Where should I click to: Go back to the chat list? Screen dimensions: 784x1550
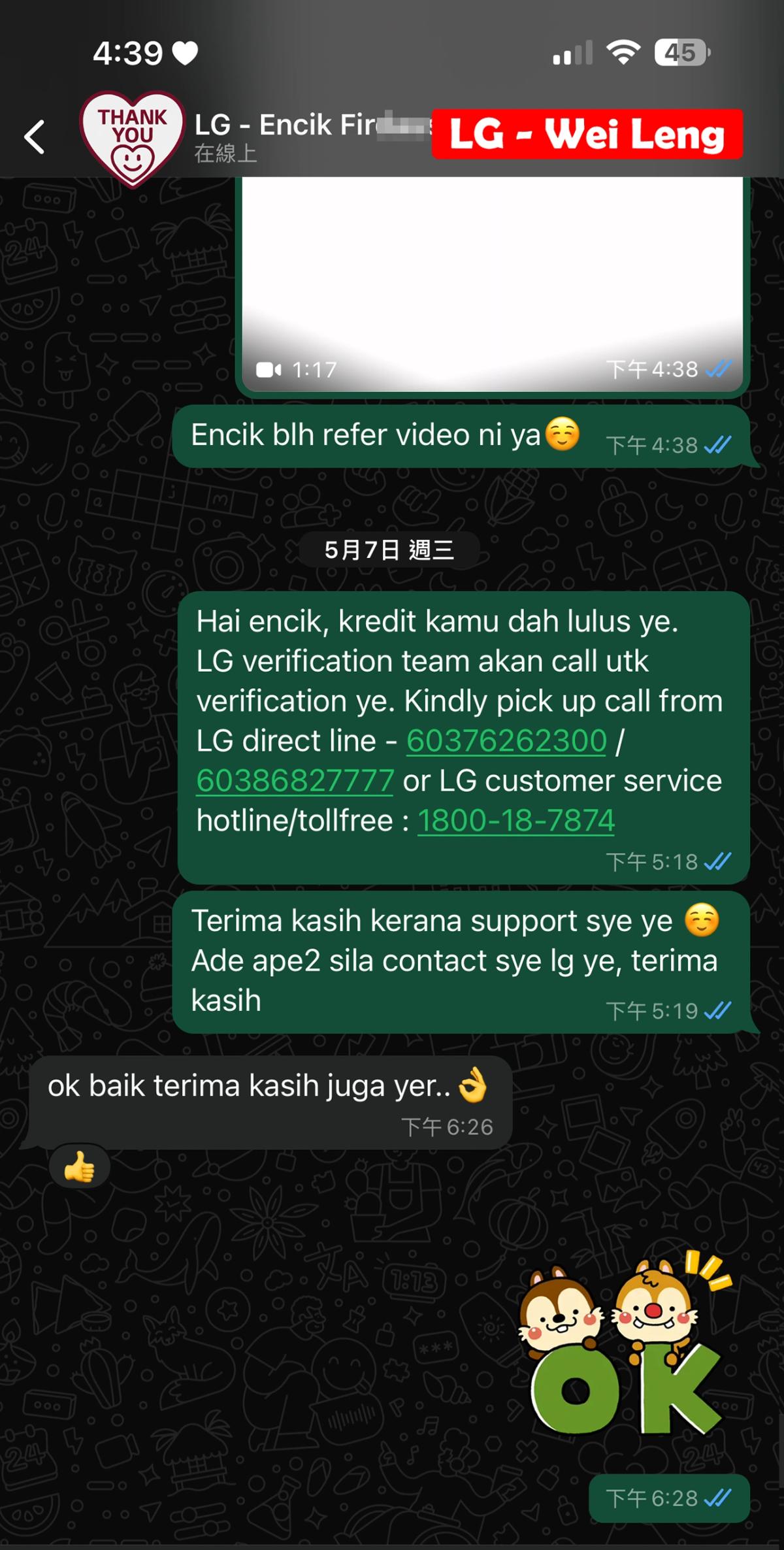click(x=35, y=137)
